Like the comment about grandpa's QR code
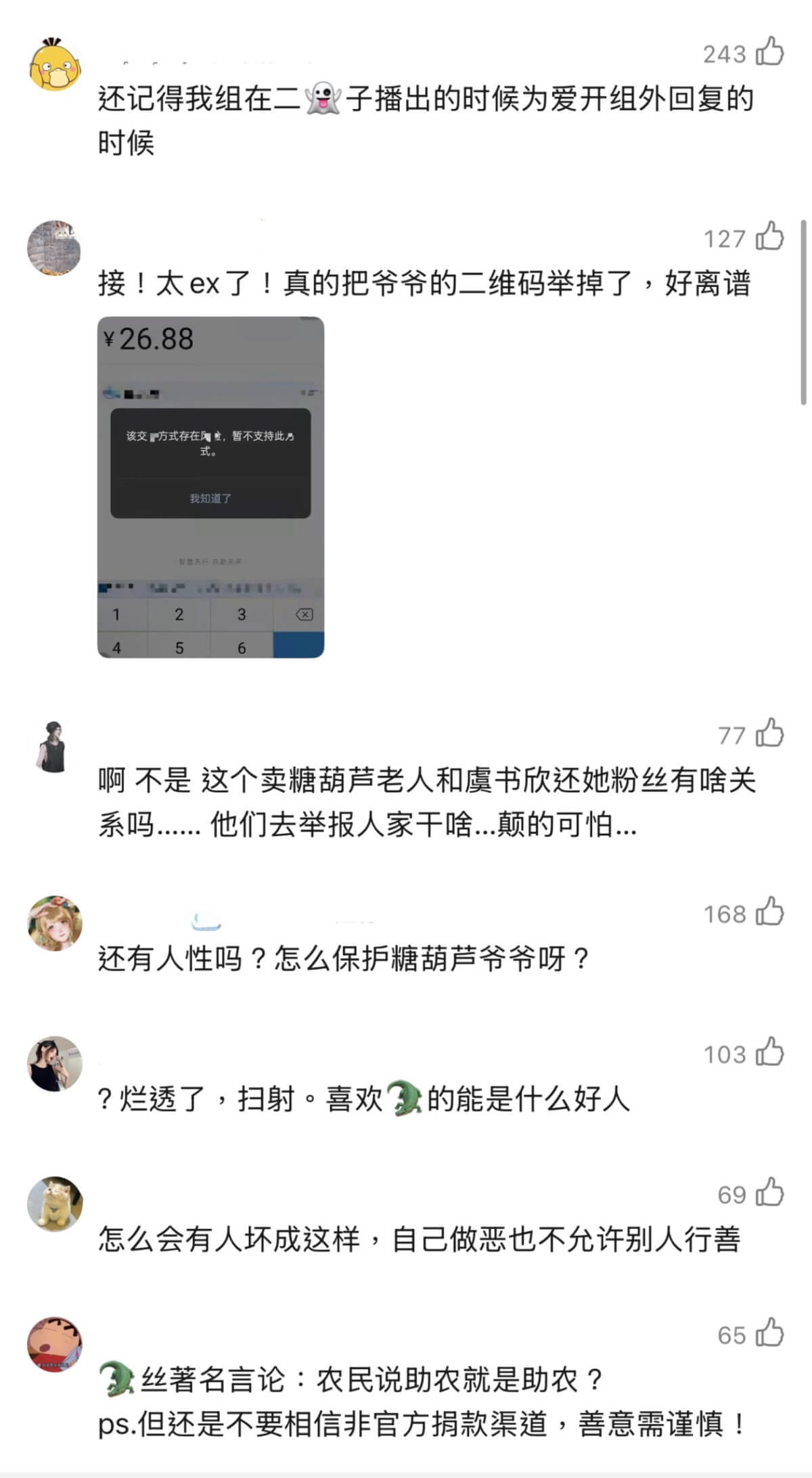 click(x=769, y=237)
